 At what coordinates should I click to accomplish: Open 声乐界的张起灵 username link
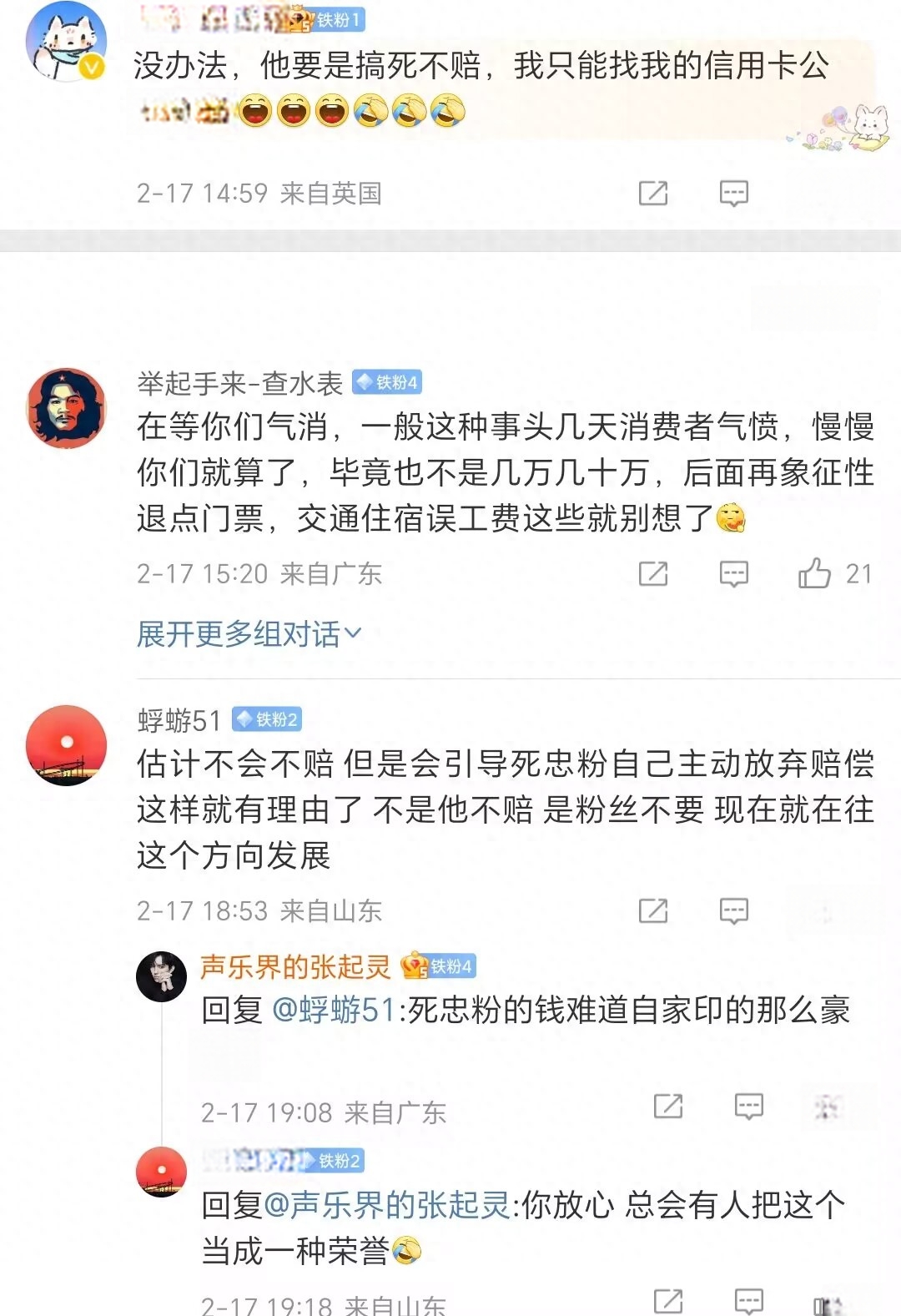coord(295,967)
